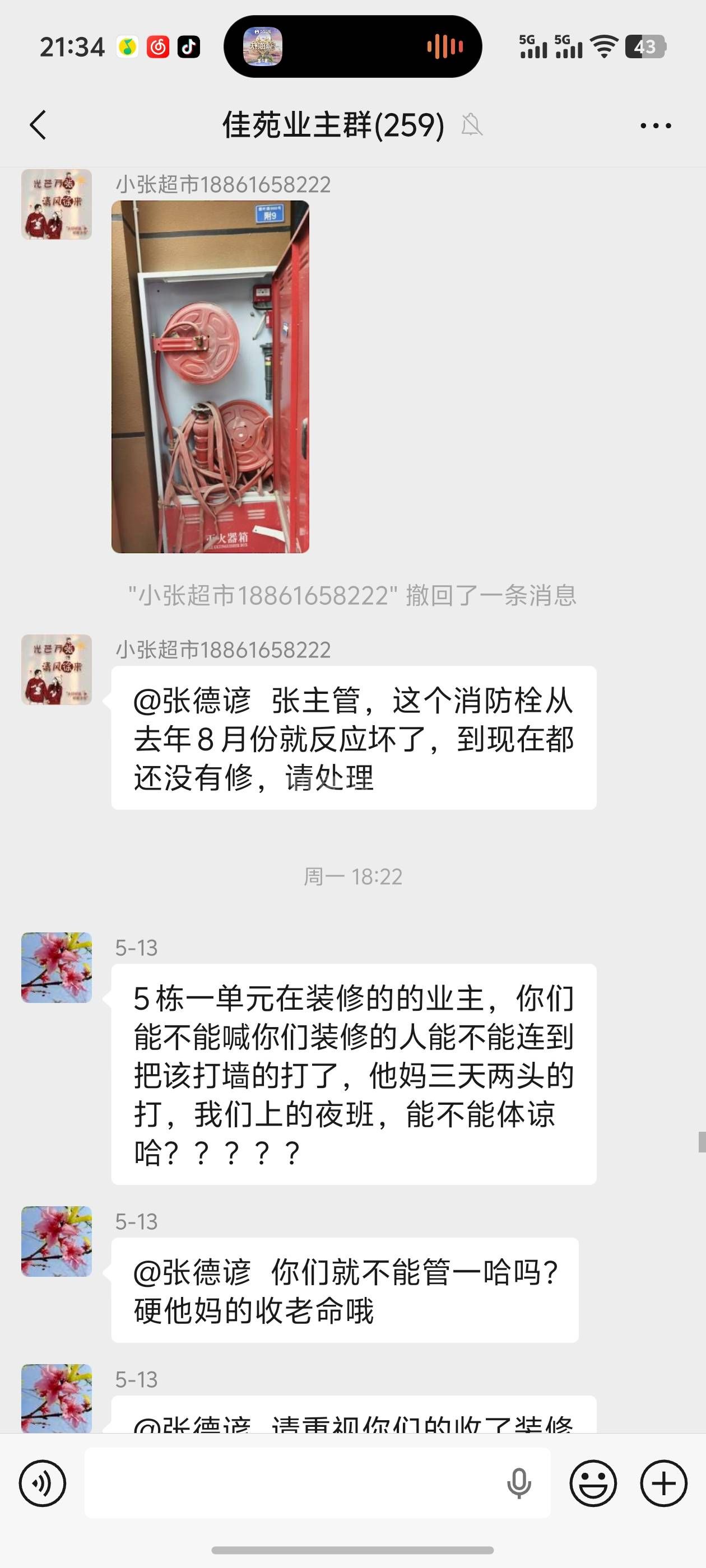The width and height of the screenshot is (706, 1568).
Task: Focus the message text field
Action: coord(292,1483)
